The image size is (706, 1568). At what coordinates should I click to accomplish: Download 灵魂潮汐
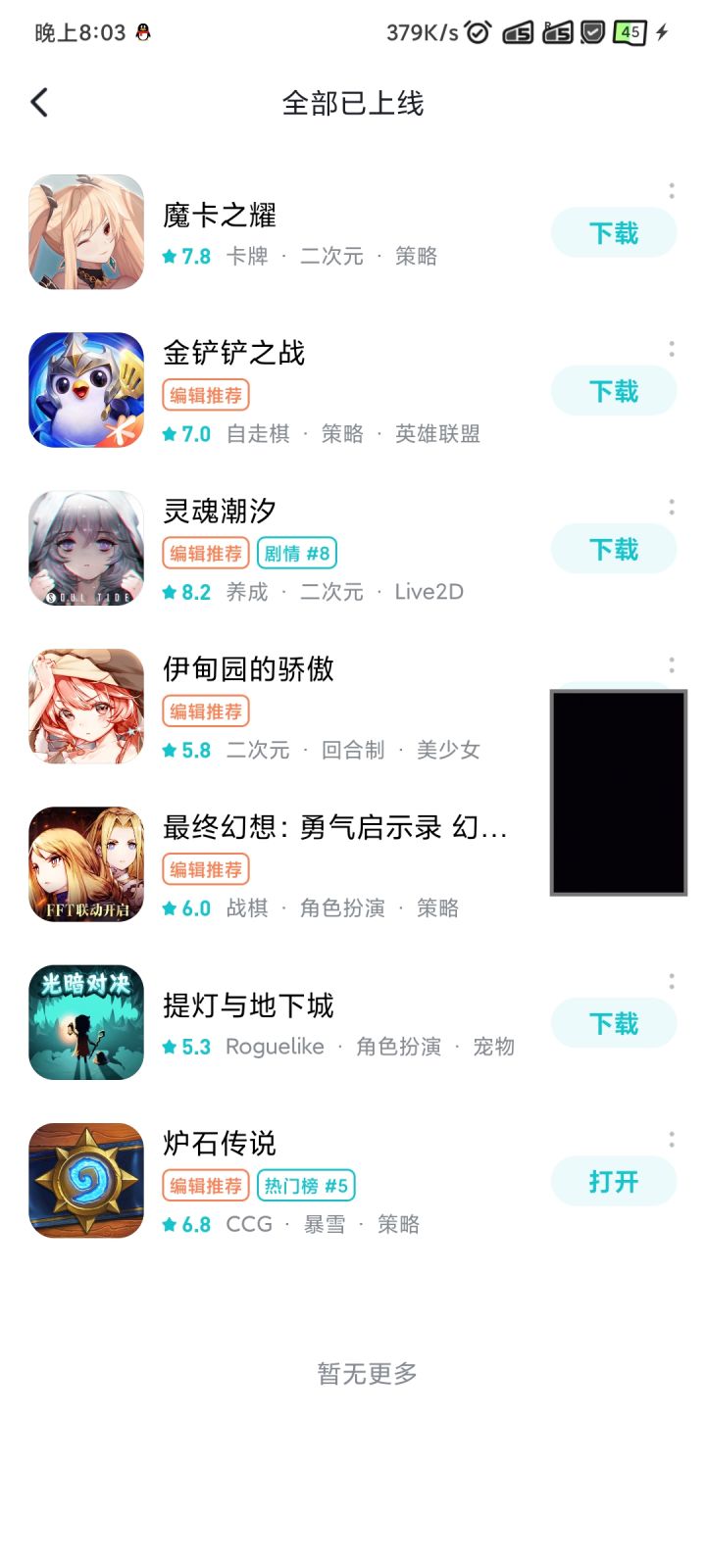click(x=614, y=550)
